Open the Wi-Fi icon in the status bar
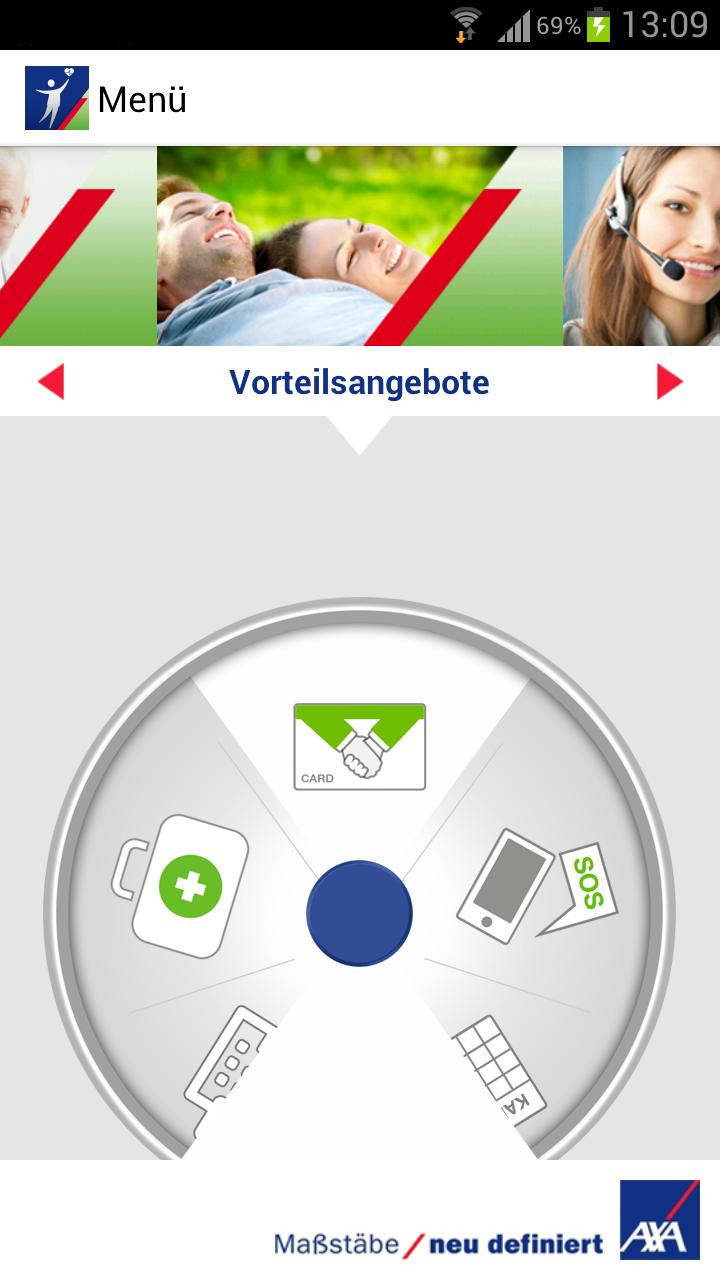The image size is (720, 1280). [x=464, y=18]
